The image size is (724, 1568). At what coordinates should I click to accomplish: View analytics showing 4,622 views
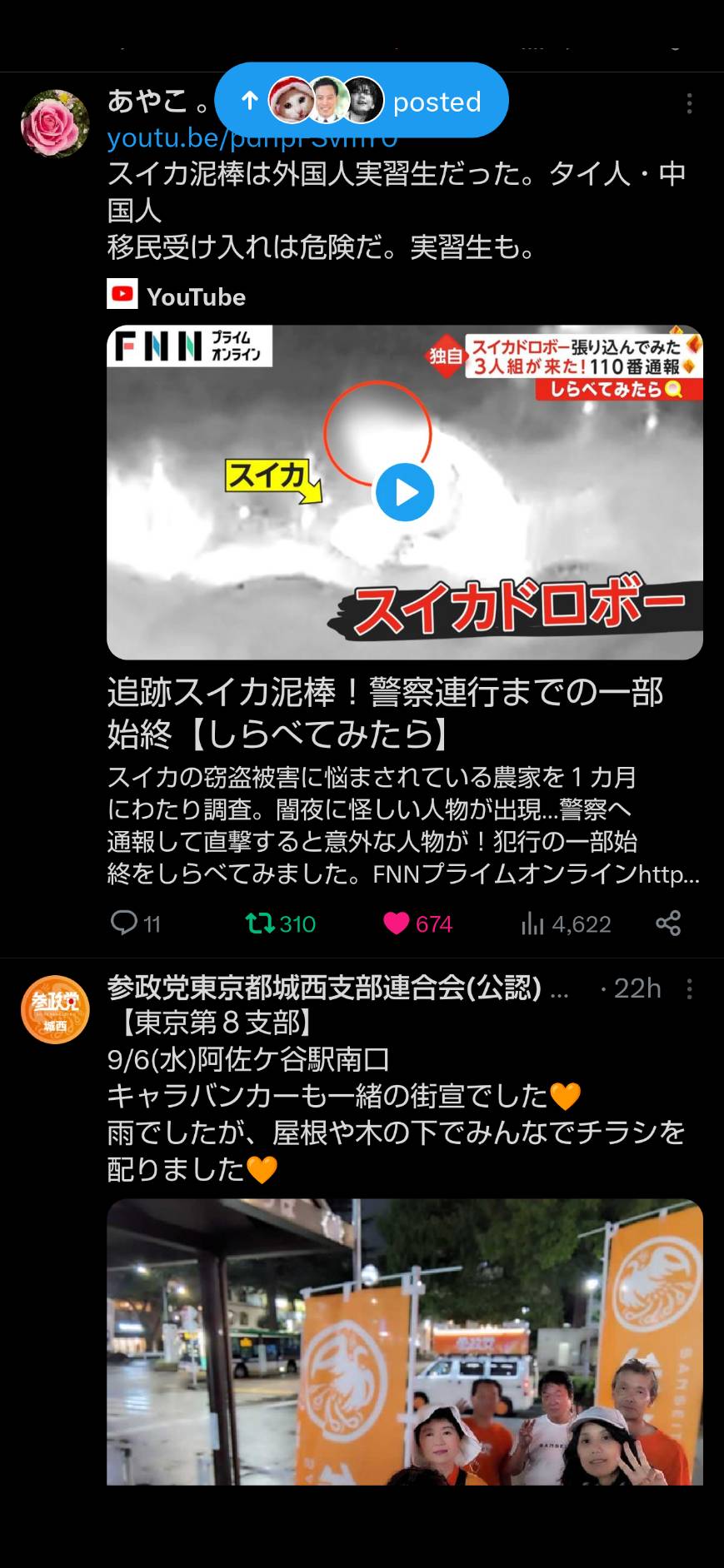tap(566, 923)
